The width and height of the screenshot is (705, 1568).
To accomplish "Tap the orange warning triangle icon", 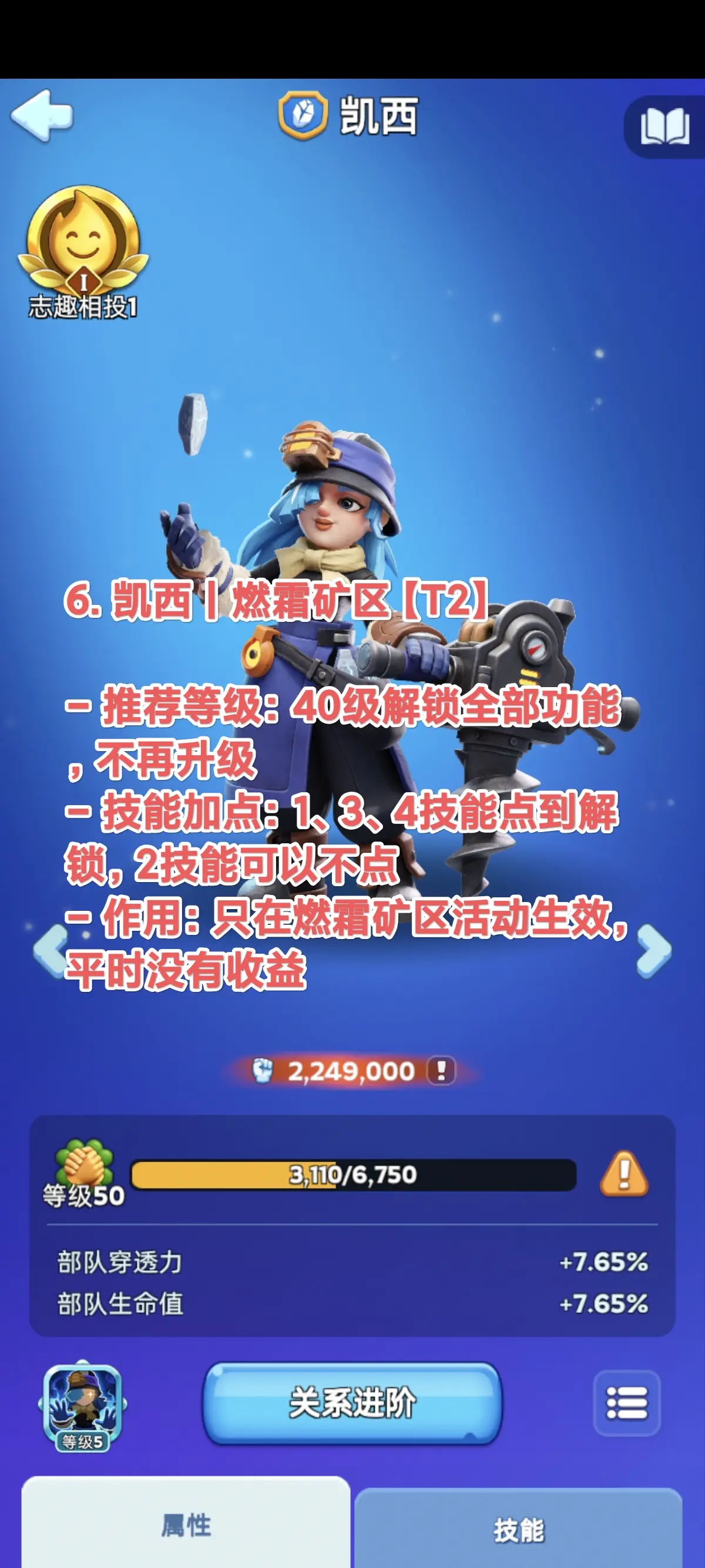I will (x=624, y=1173).
